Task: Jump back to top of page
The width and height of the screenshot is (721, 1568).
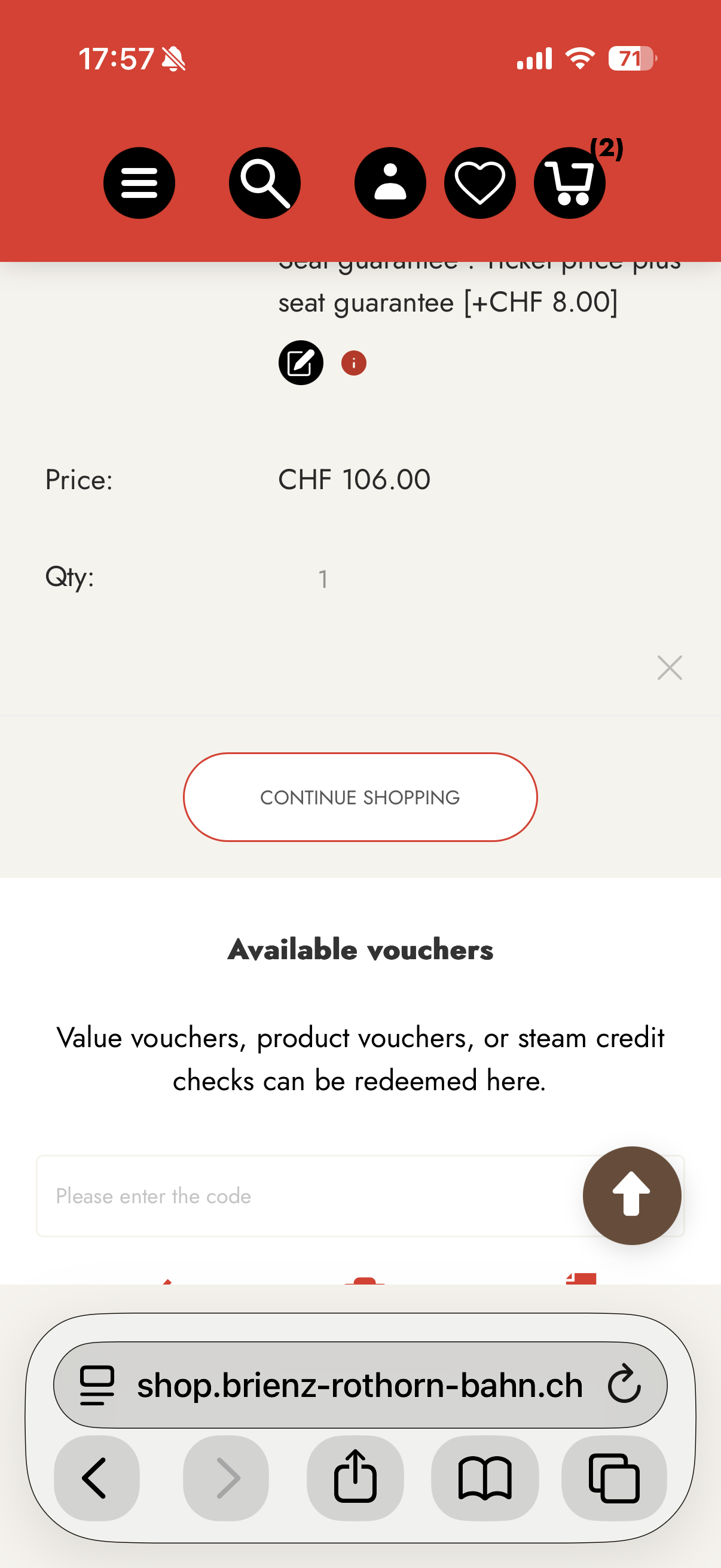Action: click(631, 1195)
